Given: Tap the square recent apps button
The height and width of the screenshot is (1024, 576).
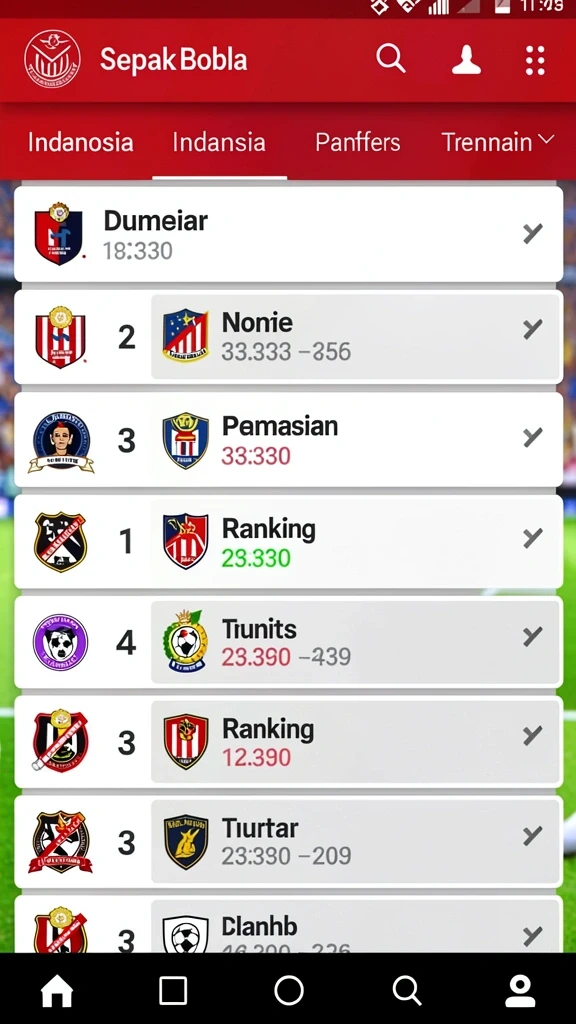Looking at the screenshot, I should click(x=173, y=991).
